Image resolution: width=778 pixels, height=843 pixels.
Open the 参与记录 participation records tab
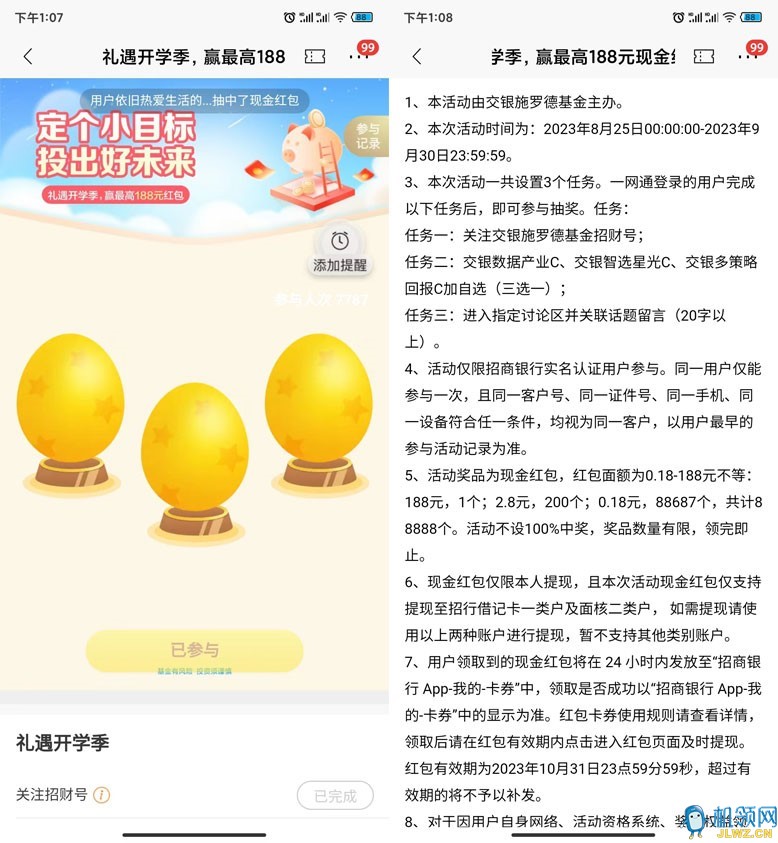pyautogui.click(x=367, y=136)
